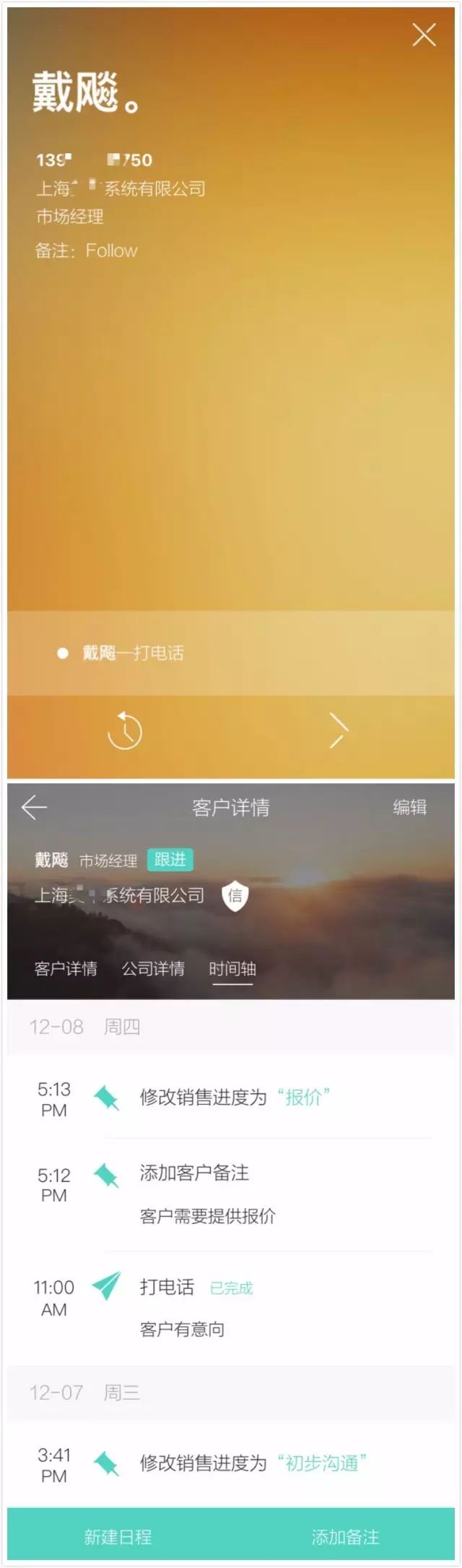Open the 戴飚—打电话 schedule item
The width and height of the screenshot is (462, 1568).
[133, 653]
